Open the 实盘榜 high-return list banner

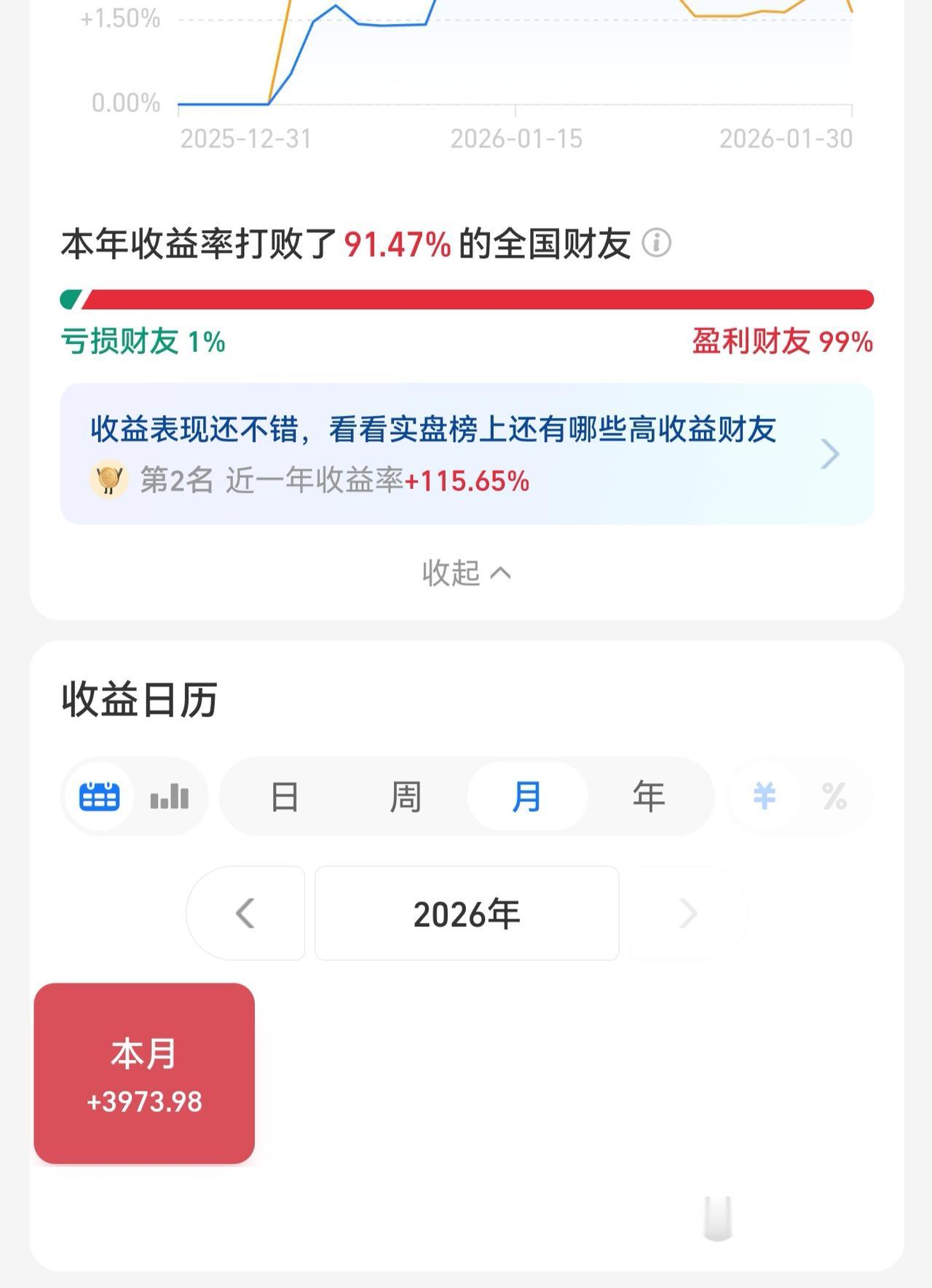(433, 430)
